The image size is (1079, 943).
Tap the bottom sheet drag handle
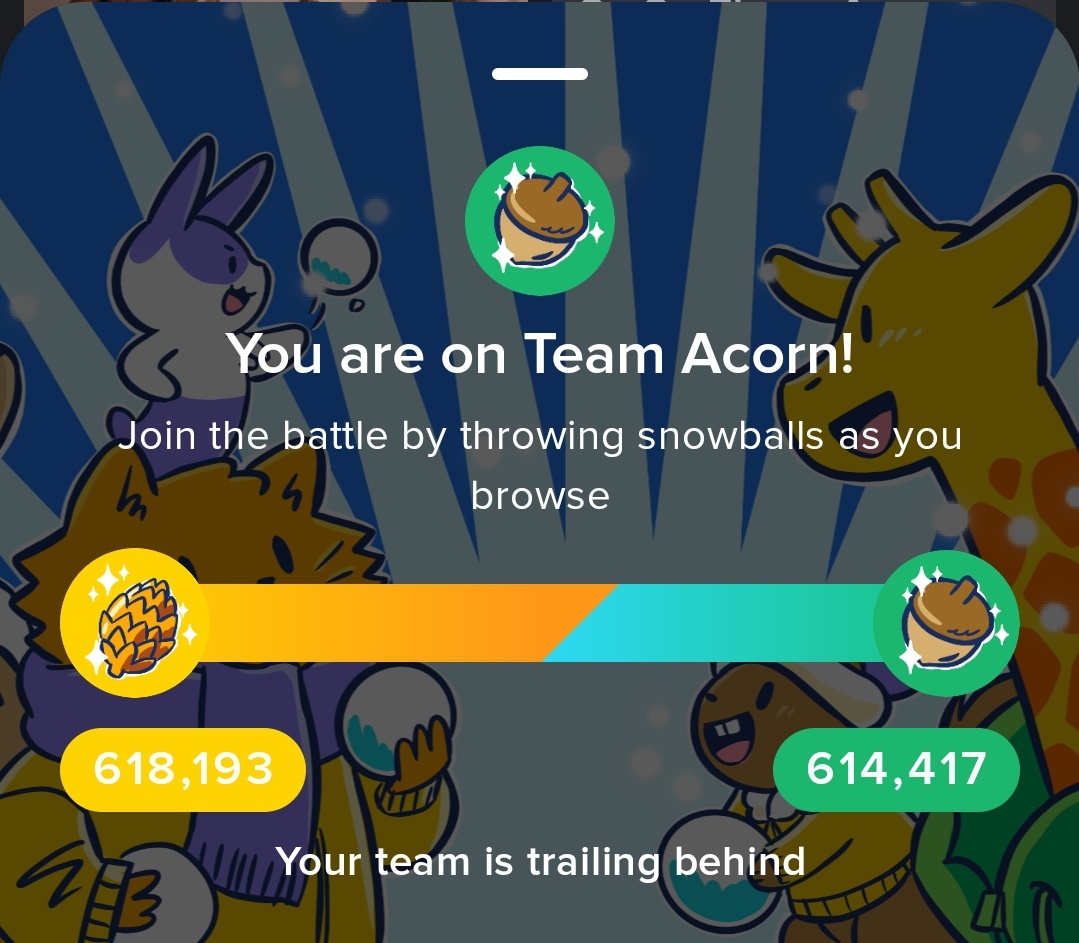(x=540, y=74)
